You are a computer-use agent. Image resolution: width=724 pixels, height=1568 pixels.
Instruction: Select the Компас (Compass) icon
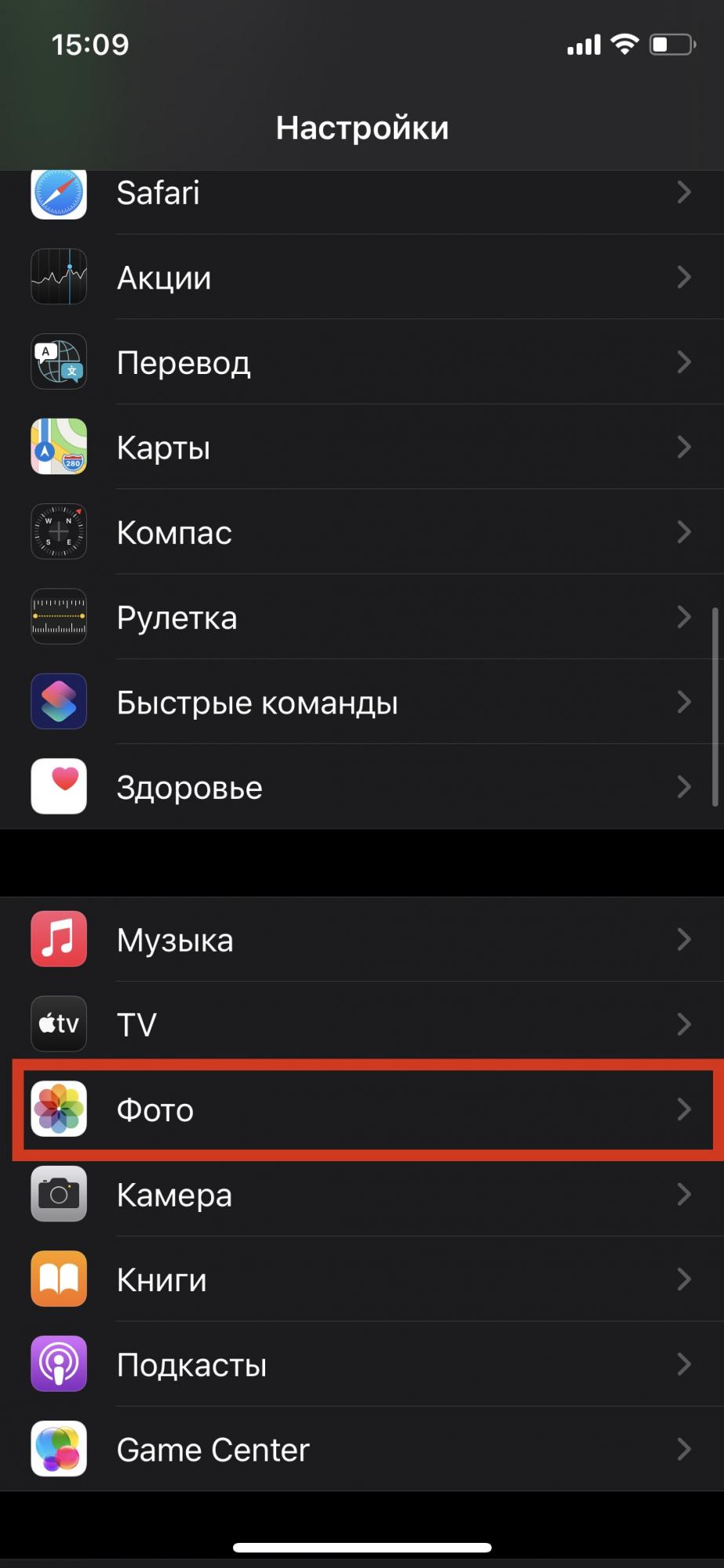pyautogui.click(x=58, y=532)
